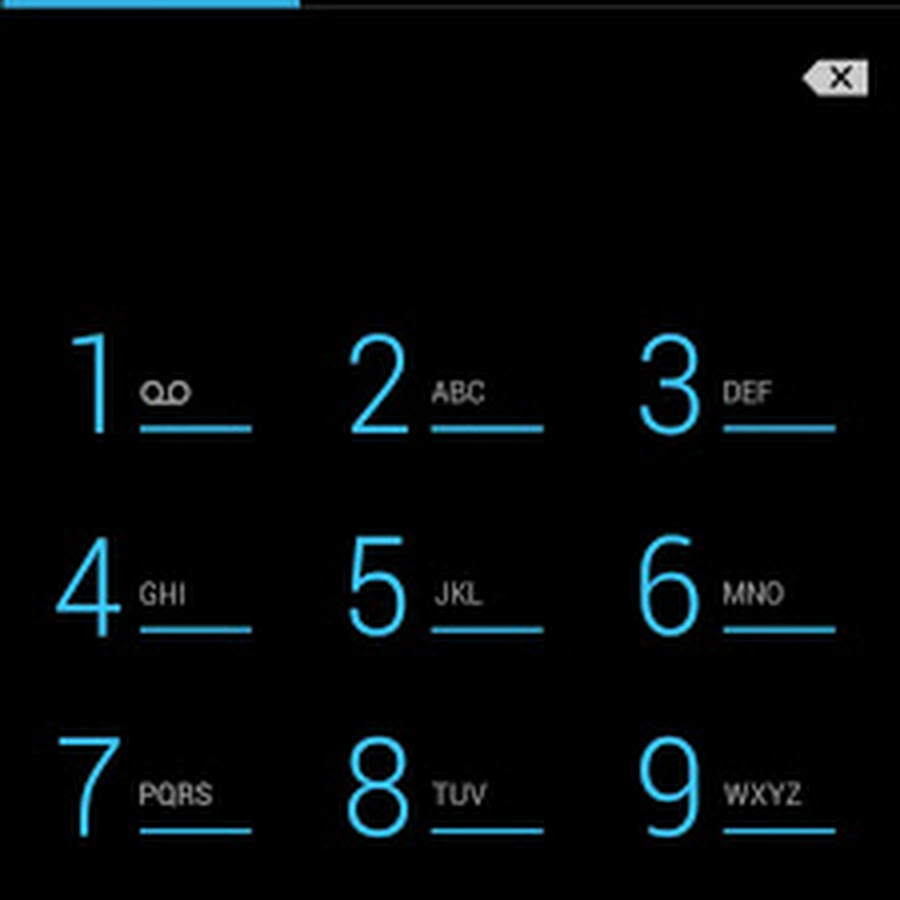Tap the 9 WXYZ key
Viewport: 900px width, 900px height.
(736, 790)
